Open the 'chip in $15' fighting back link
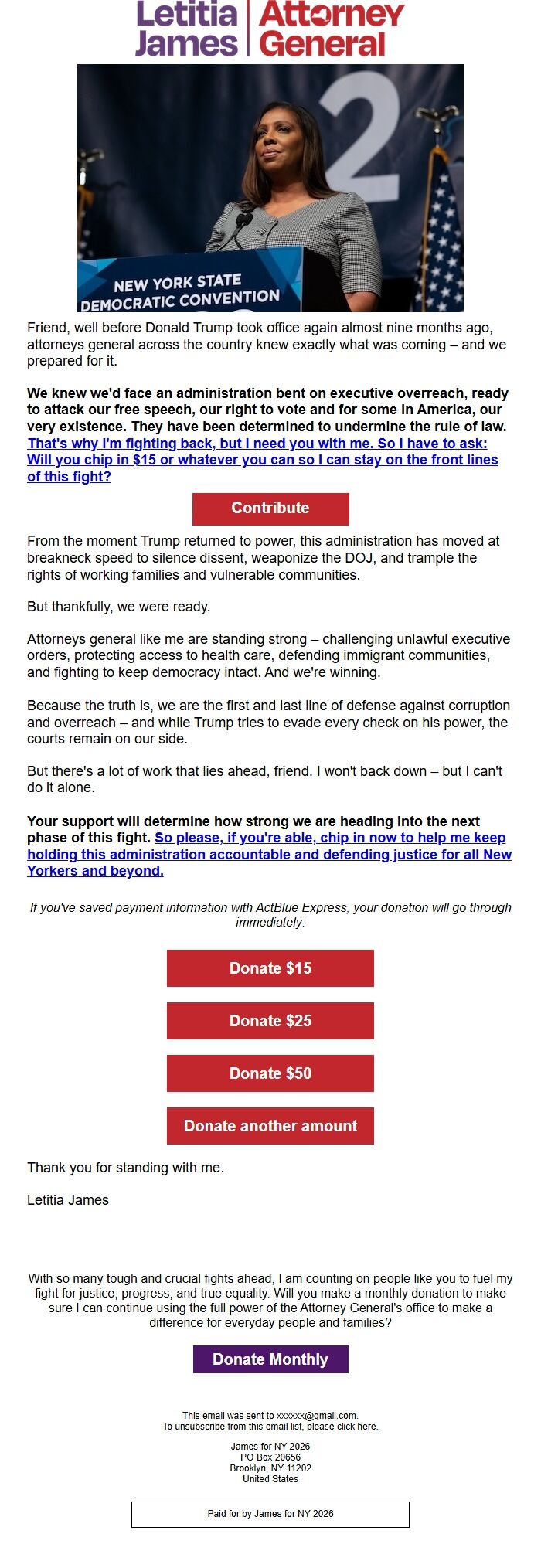 pos(262,460)
